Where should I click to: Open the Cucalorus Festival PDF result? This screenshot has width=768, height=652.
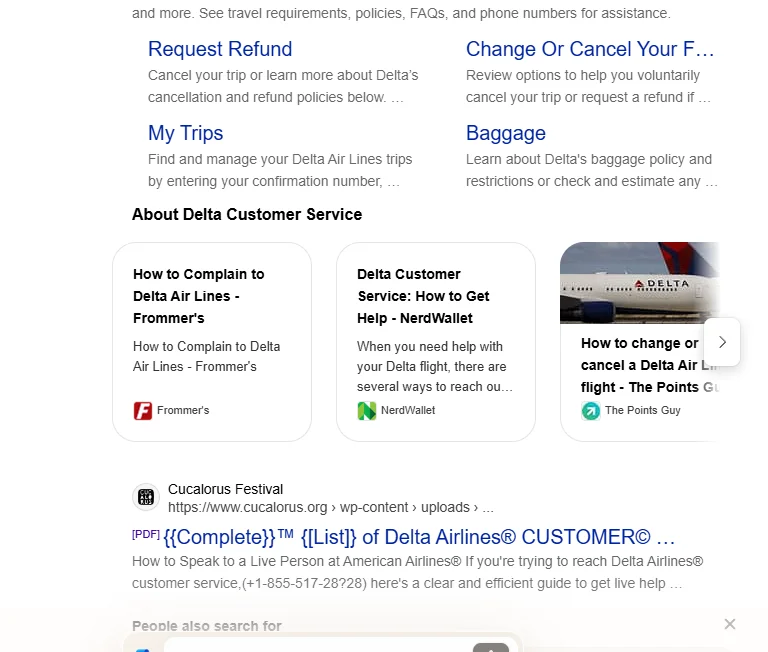(x=419, y=537)
